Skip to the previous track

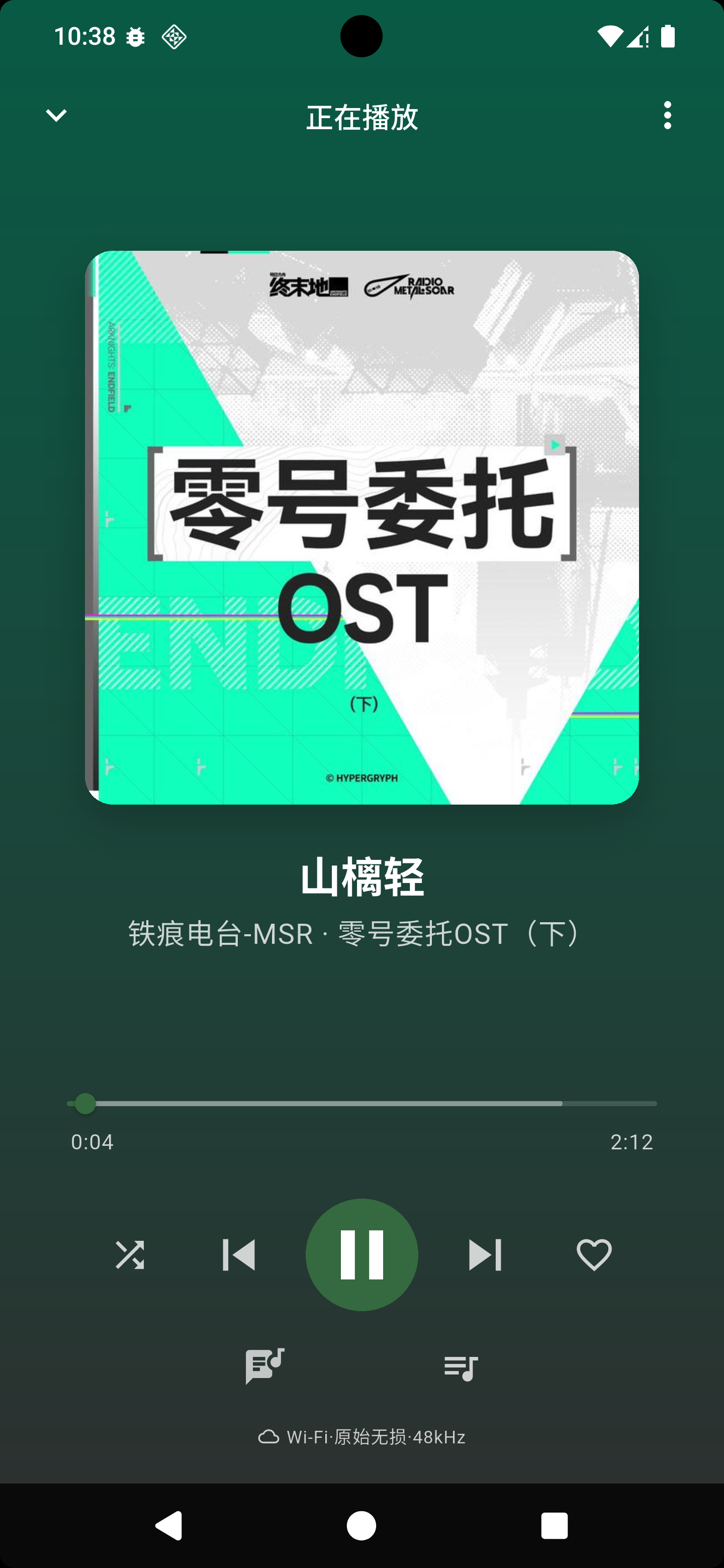tap(239, 1254)
